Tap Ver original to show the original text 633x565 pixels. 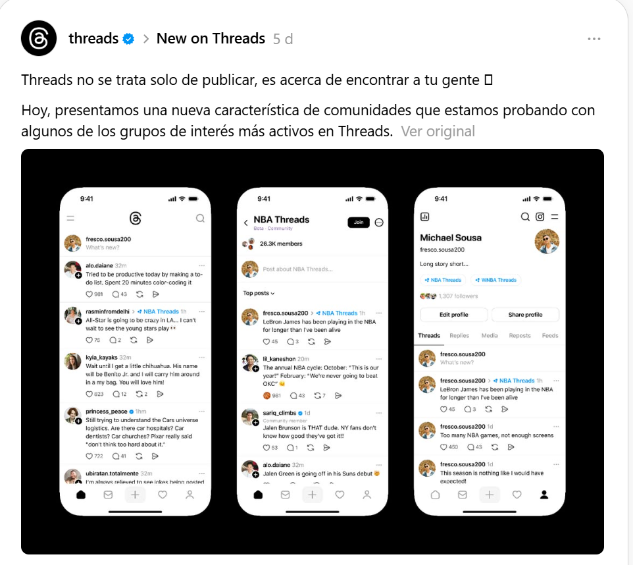click(x=438, y=132)
